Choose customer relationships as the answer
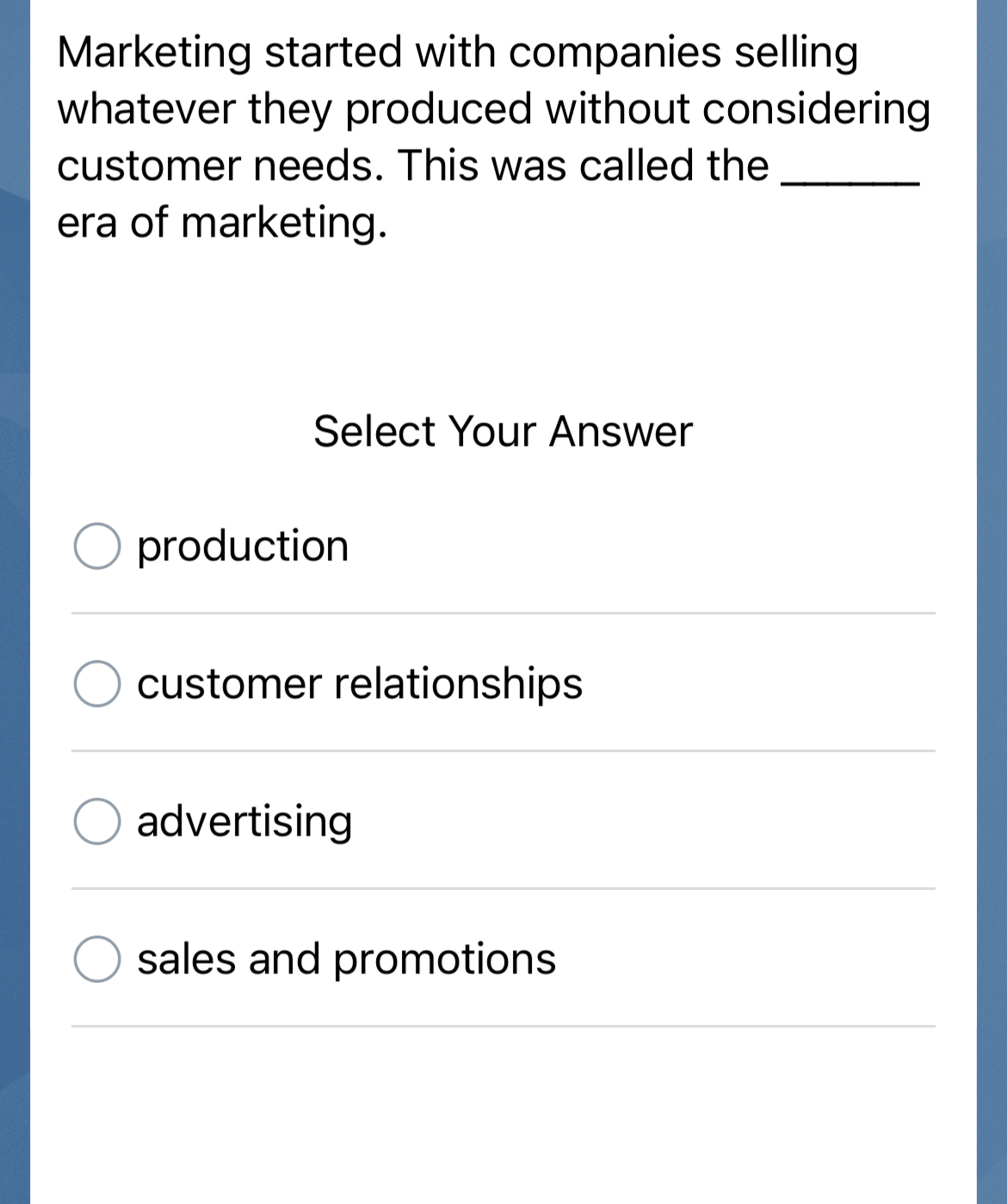Screen dimensions: 1007x1204 (97, 683)
